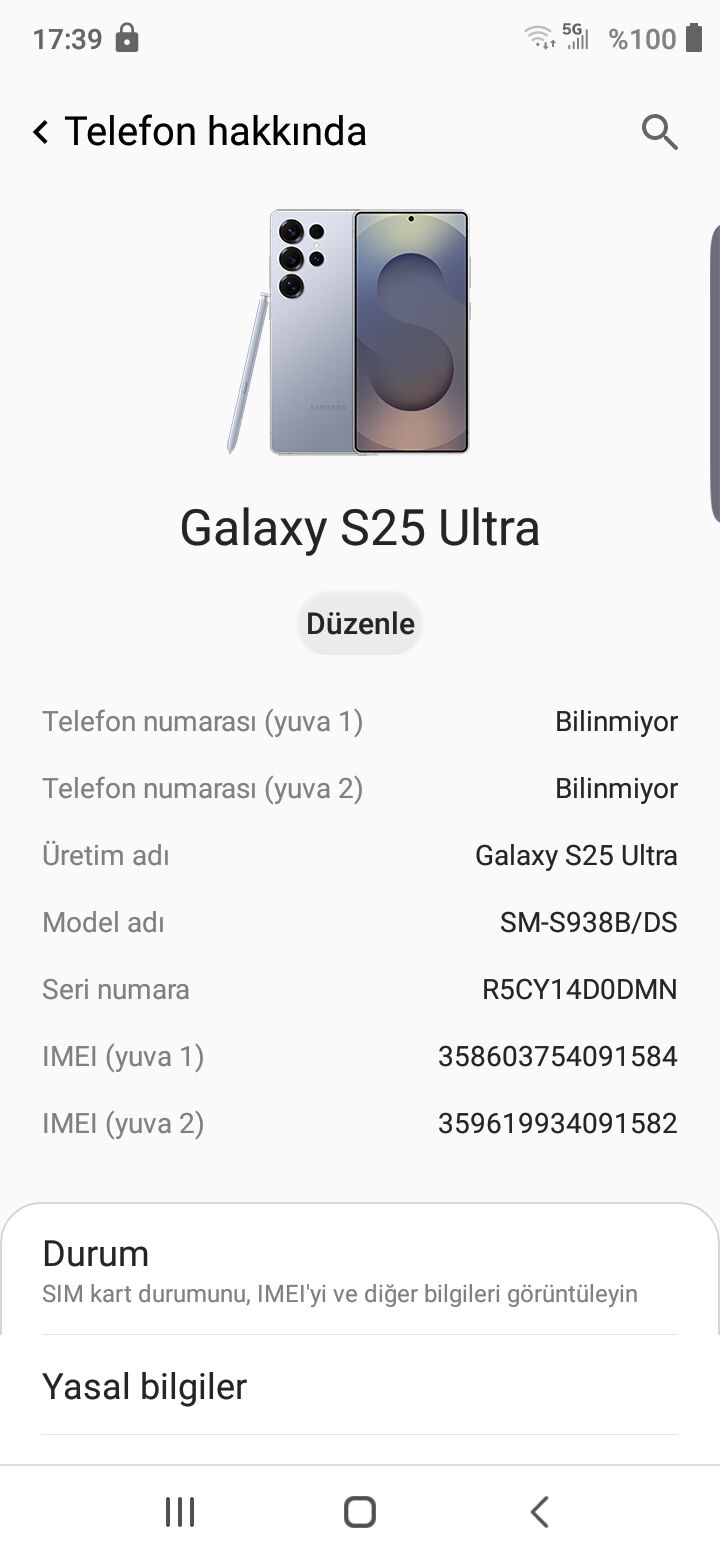The image size is (720, 1560).
Task: Open Yasal bilgiler
Action: coord(360,1387)
